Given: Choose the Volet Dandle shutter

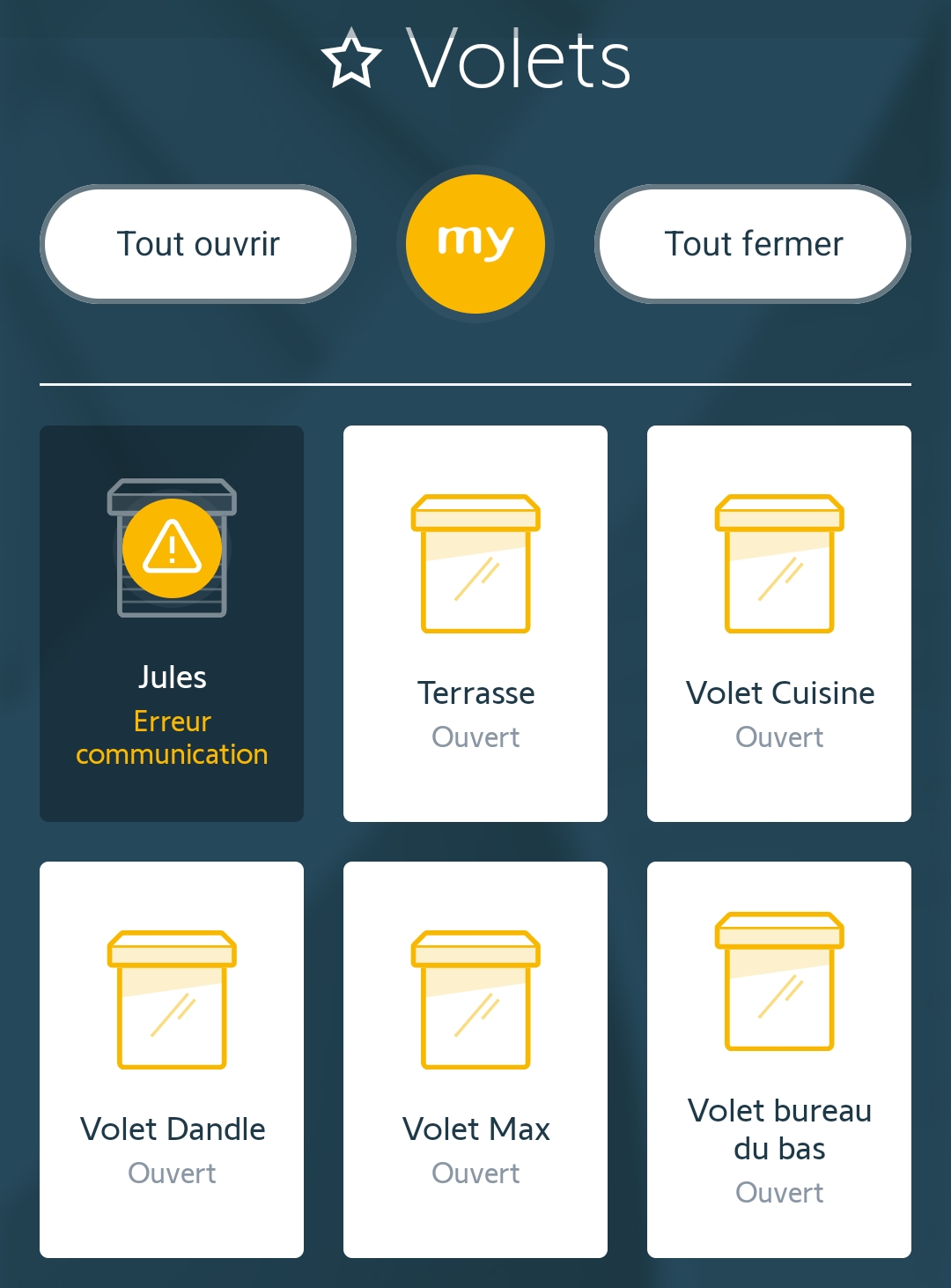Looking at the screenshot, I should click(x=172, y=1059).
